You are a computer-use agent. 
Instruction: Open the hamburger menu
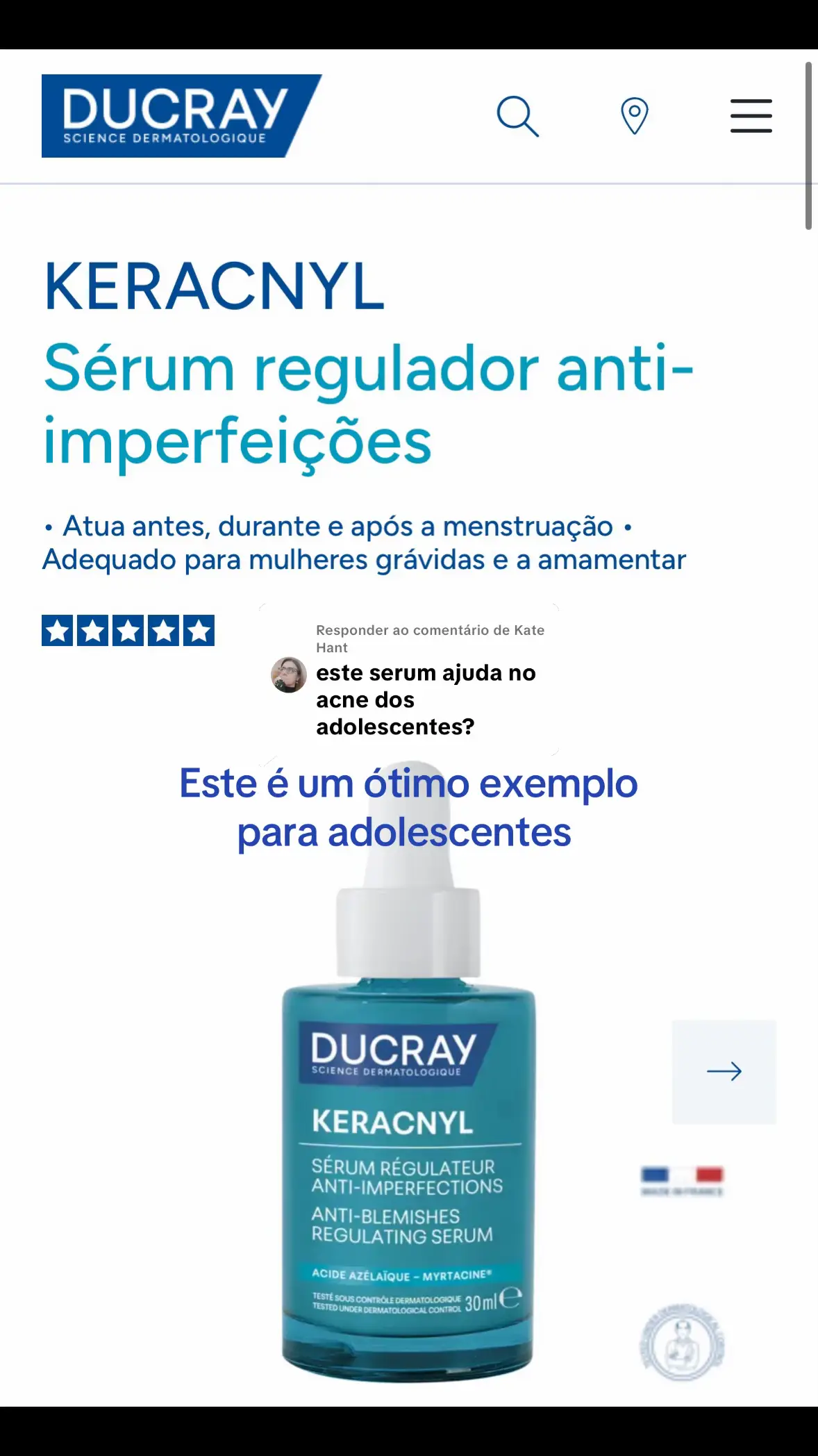tap(751, 116)
